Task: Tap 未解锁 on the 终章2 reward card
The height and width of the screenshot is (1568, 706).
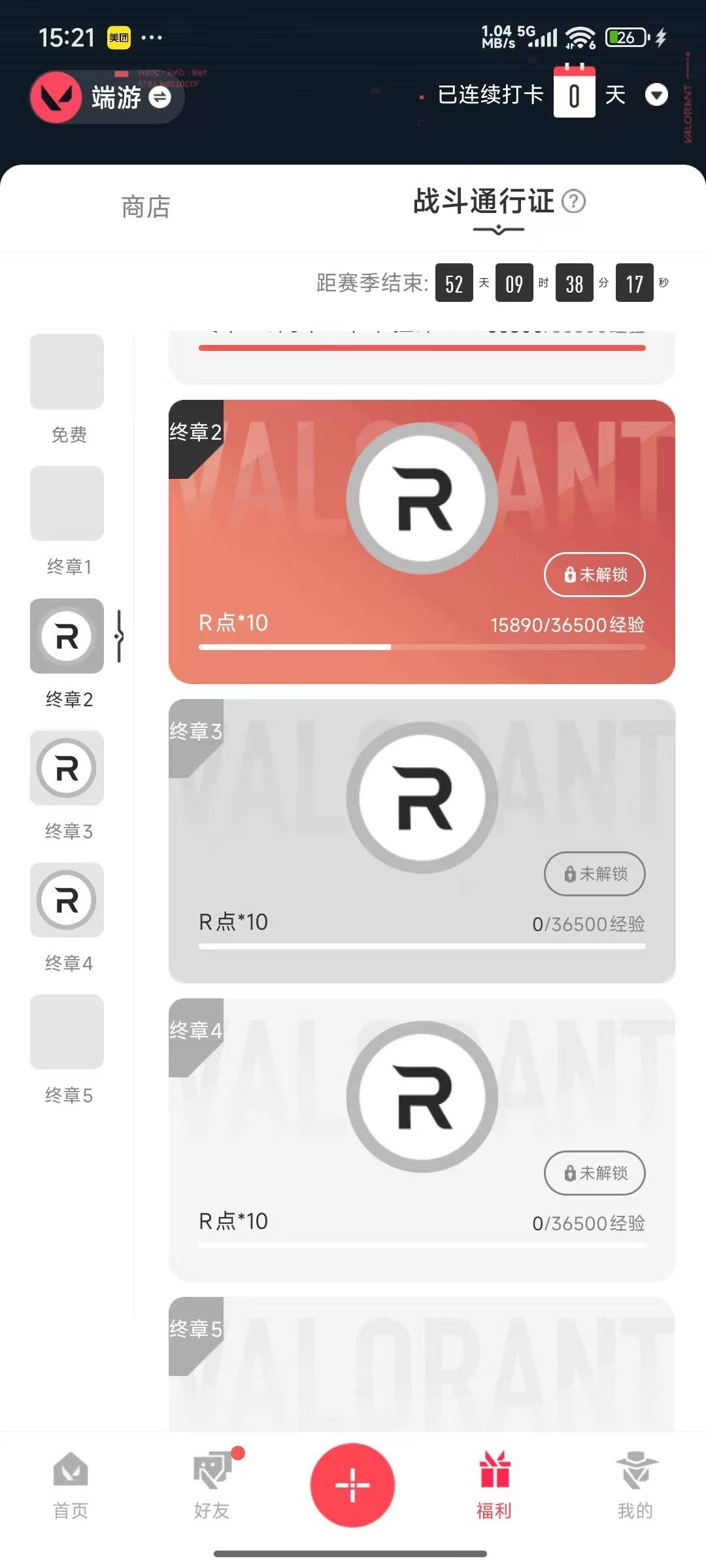Action: click(594, 575)
